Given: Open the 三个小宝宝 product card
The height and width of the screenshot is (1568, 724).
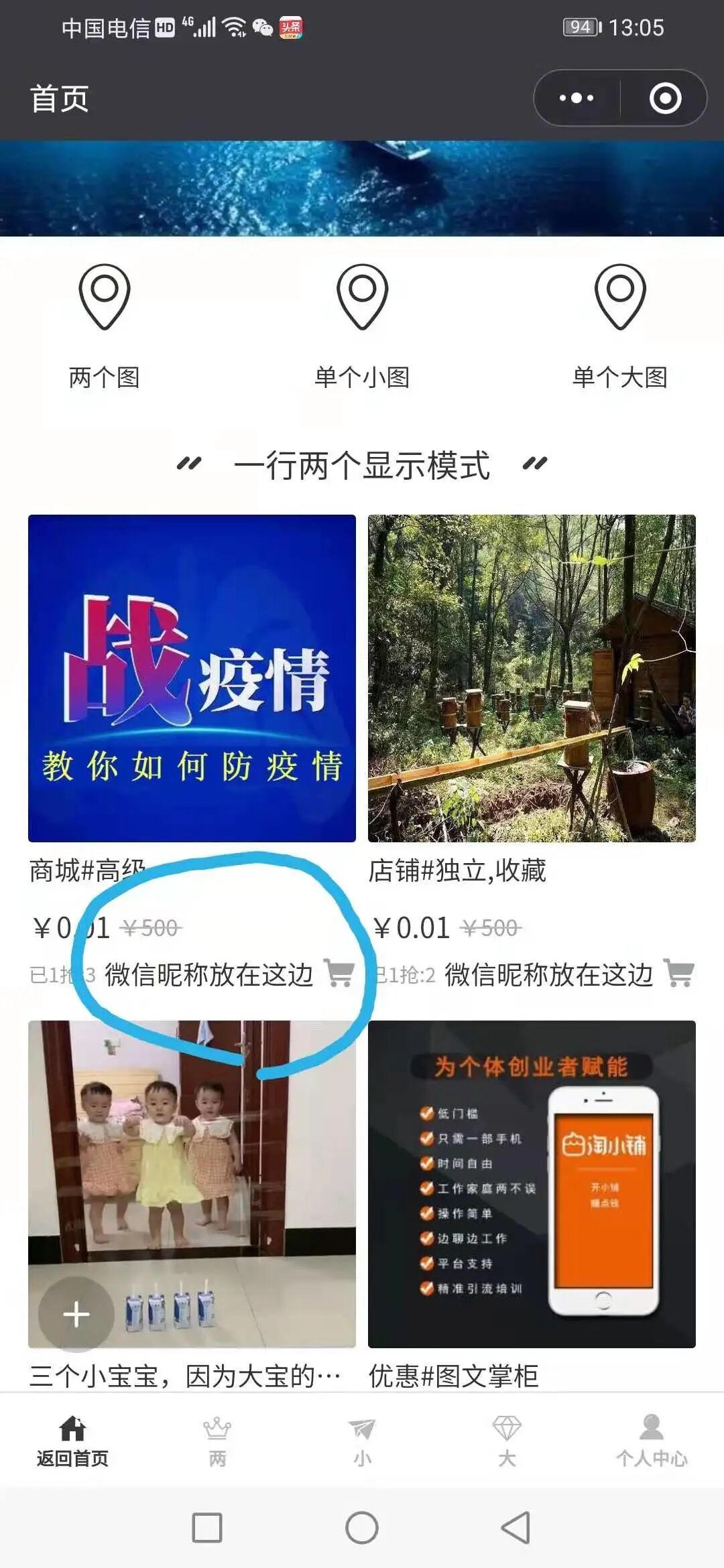Looking at the screenshot, I should tap(192, 1184).
